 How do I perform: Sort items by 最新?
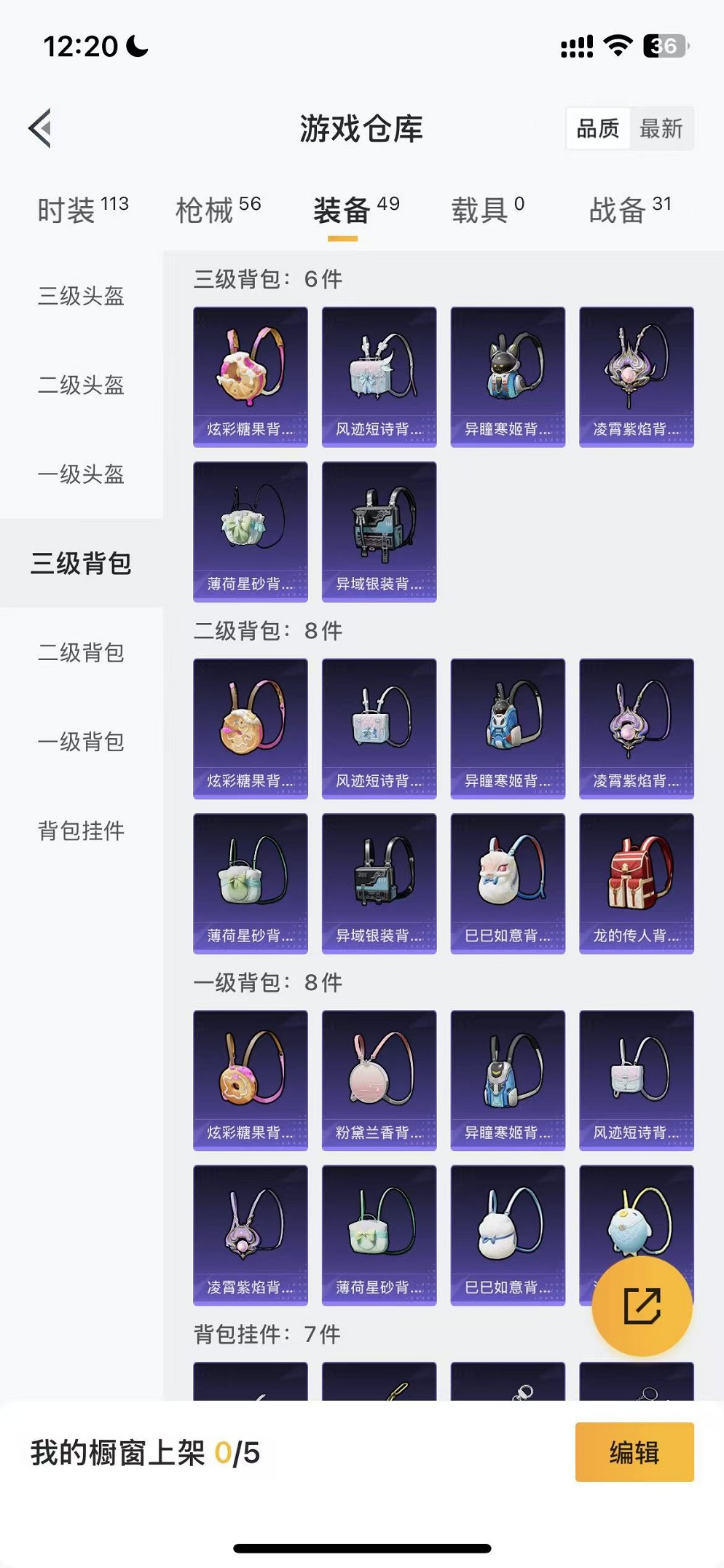pos(661,129)
